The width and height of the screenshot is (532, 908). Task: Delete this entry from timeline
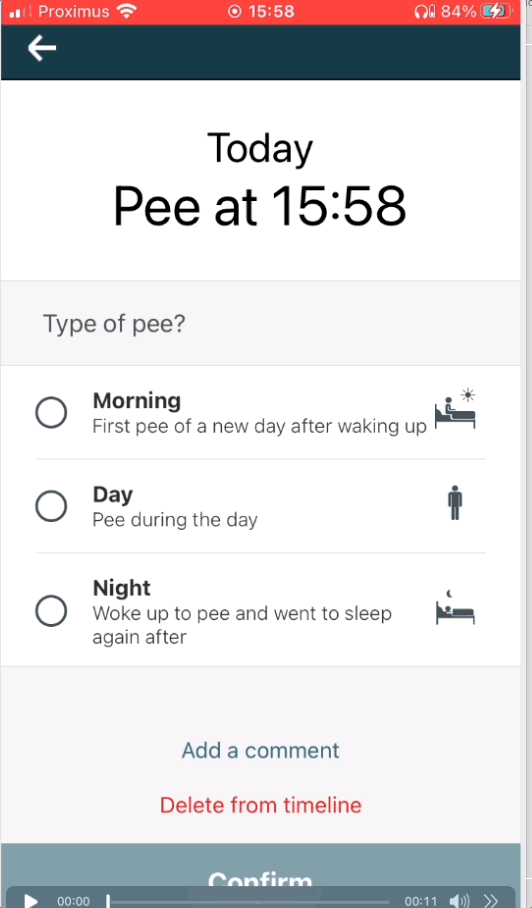[x=261, y=805]
